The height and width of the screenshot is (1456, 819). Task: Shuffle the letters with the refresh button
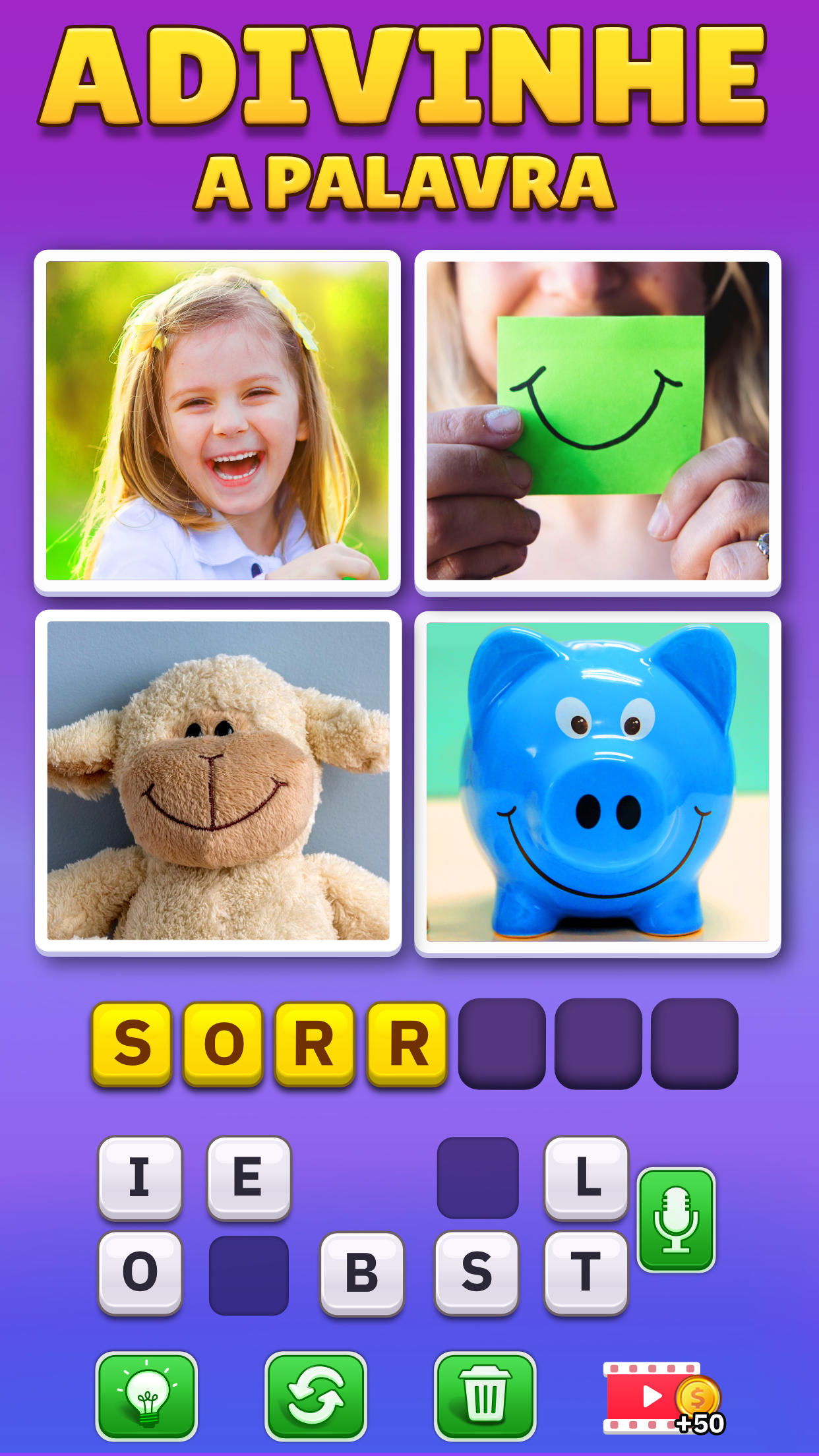coord(315,1396)
